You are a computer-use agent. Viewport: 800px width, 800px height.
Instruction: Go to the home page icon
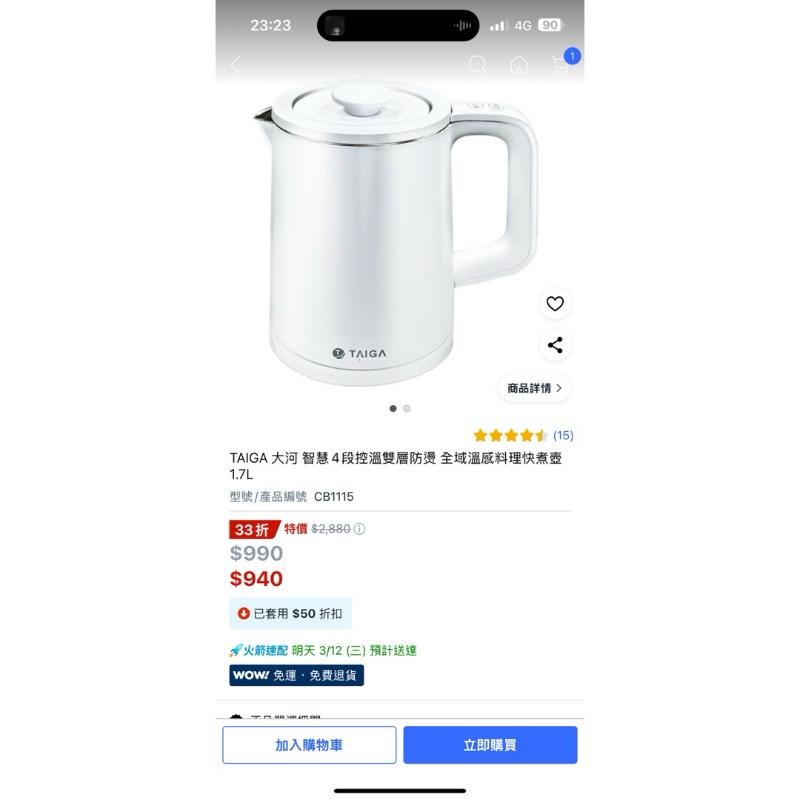click(519, 65)
